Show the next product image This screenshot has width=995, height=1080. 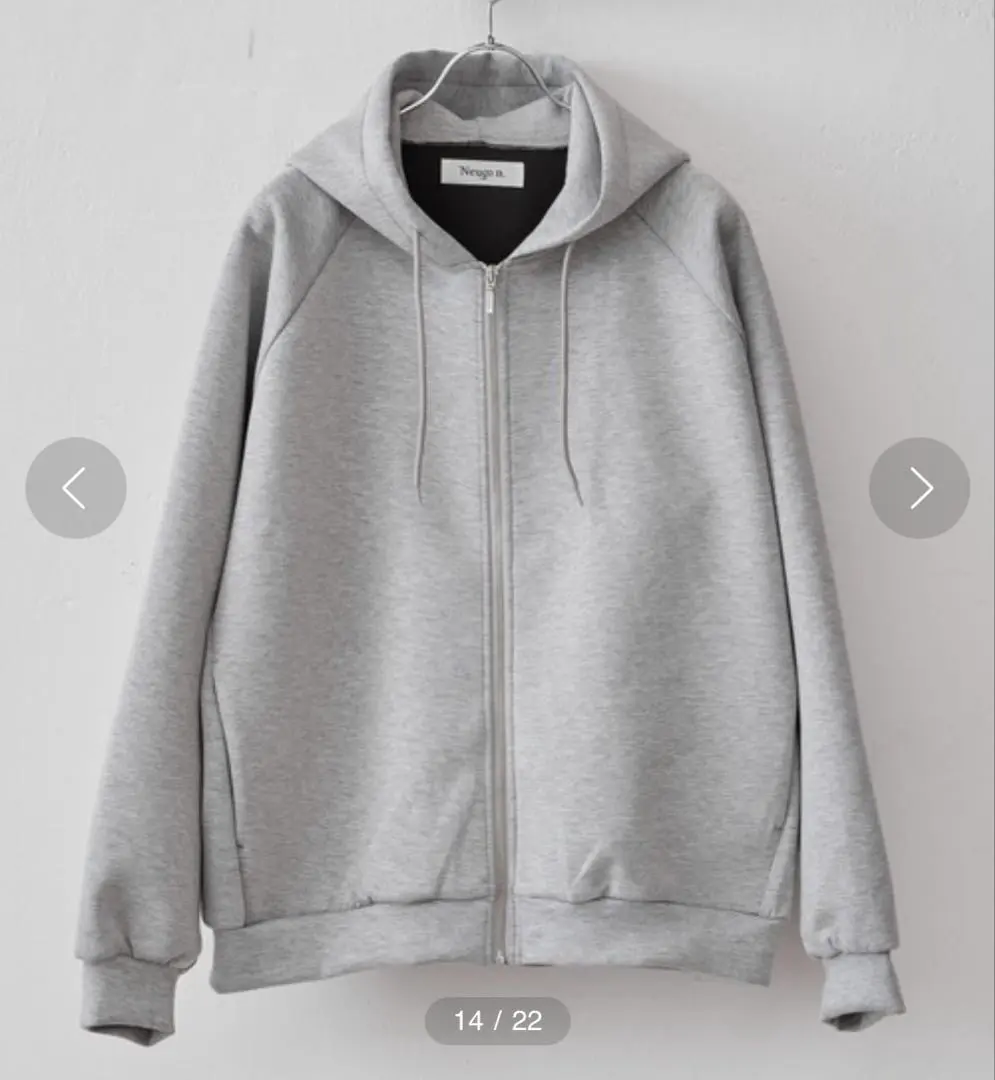(919, 488)
